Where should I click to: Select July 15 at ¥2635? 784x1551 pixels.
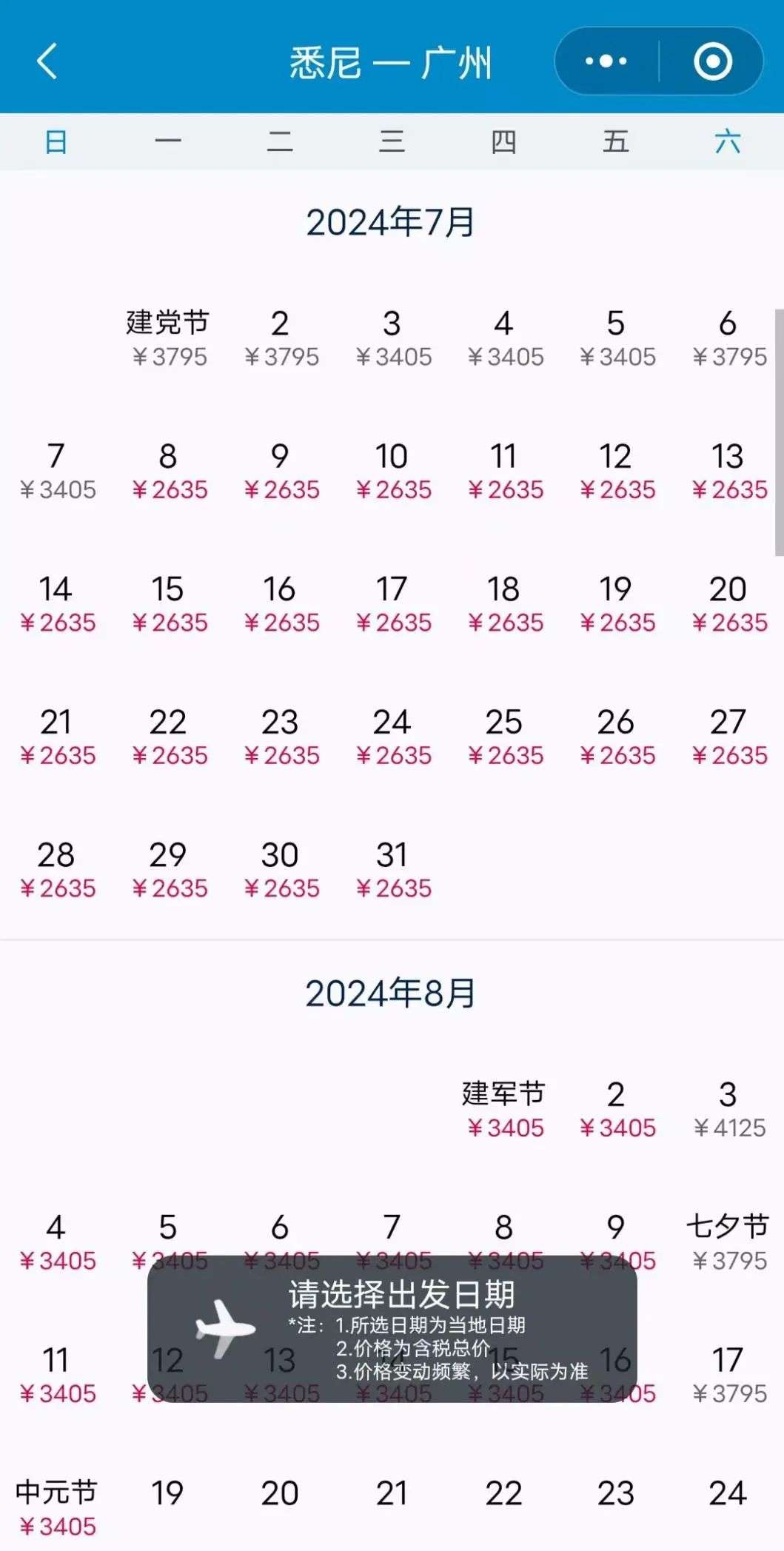click(x=168, y=604)
